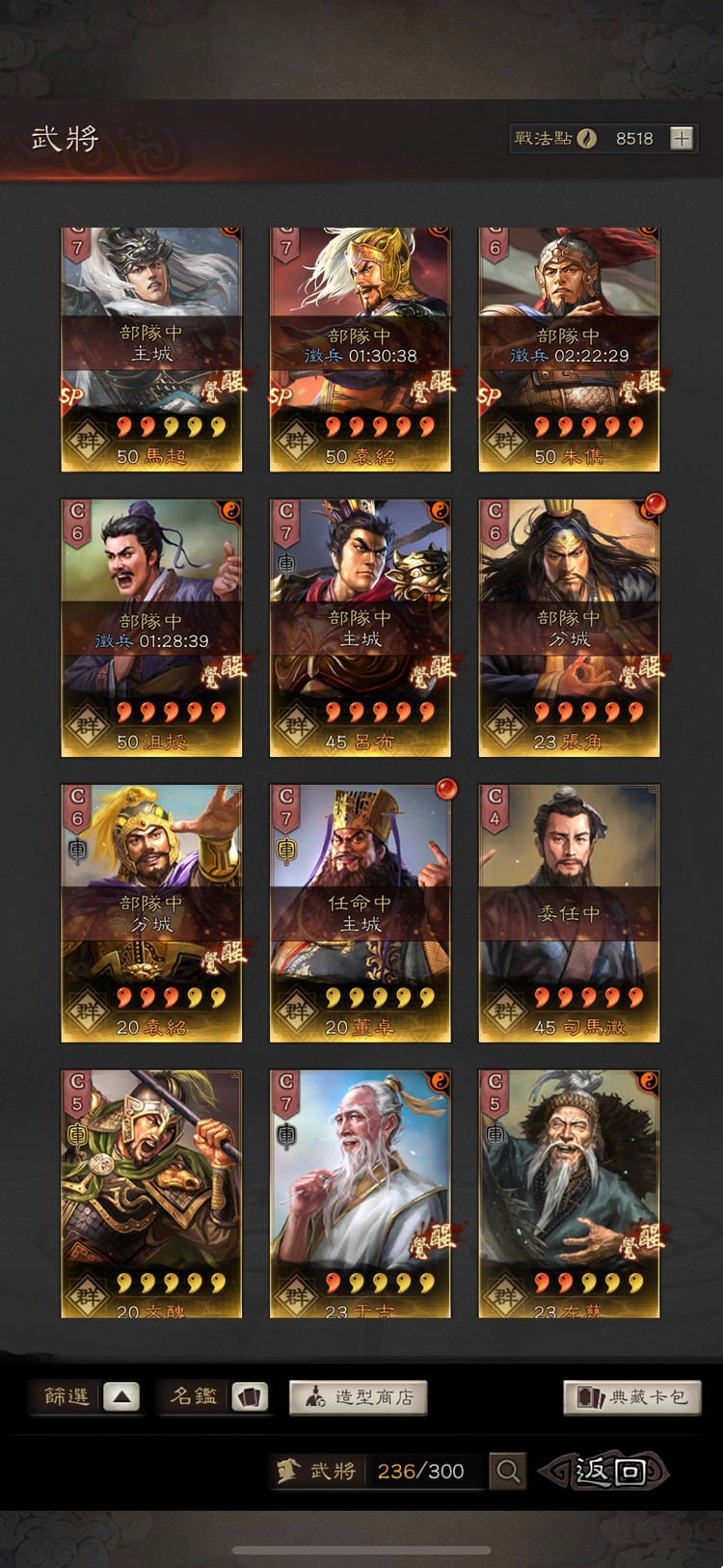This screenshot has width=723, height=1568.
Task: Open the 馬超 general card
Action: tap(151, 350)
